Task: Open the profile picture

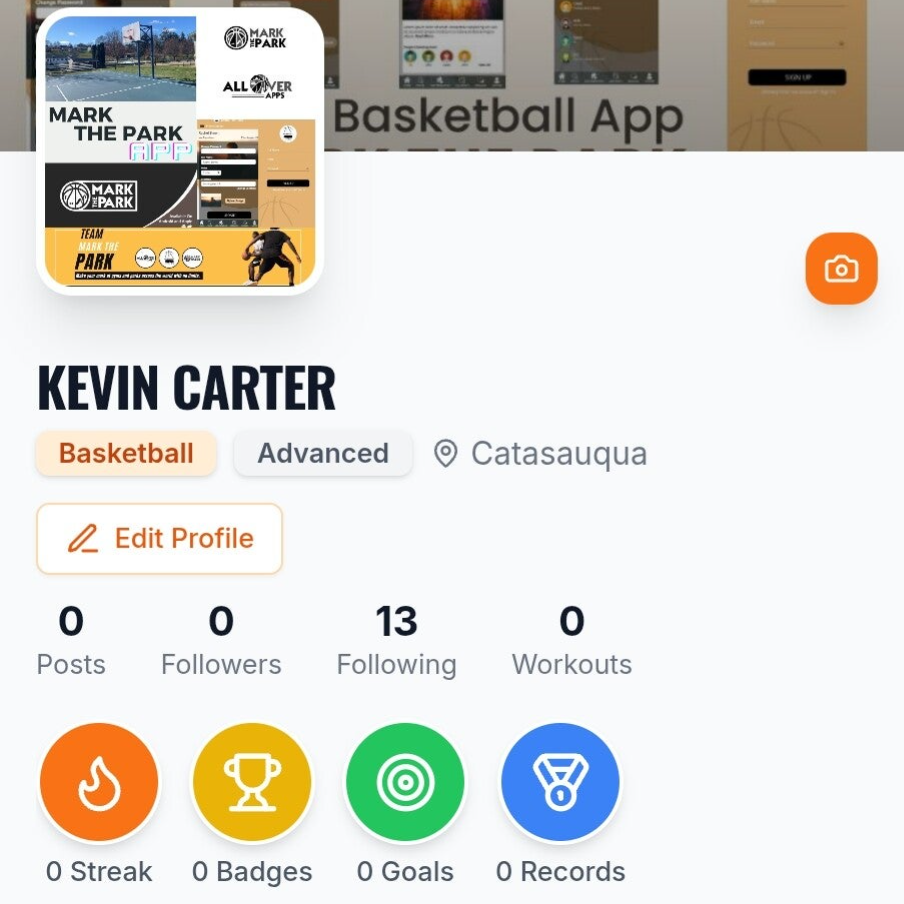Action: pyautogui.click(x=180, y=151)
